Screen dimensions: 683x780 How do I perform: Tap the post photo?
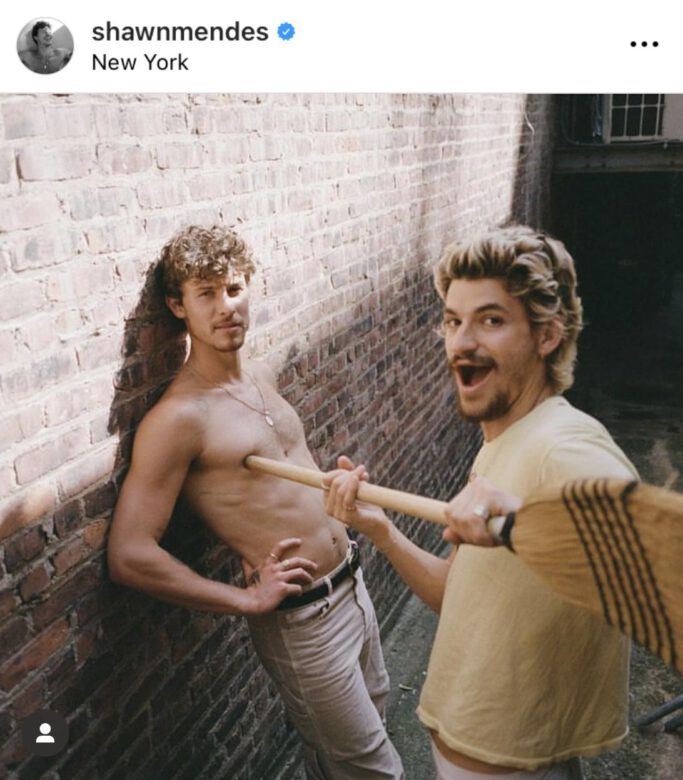point(341,436)
